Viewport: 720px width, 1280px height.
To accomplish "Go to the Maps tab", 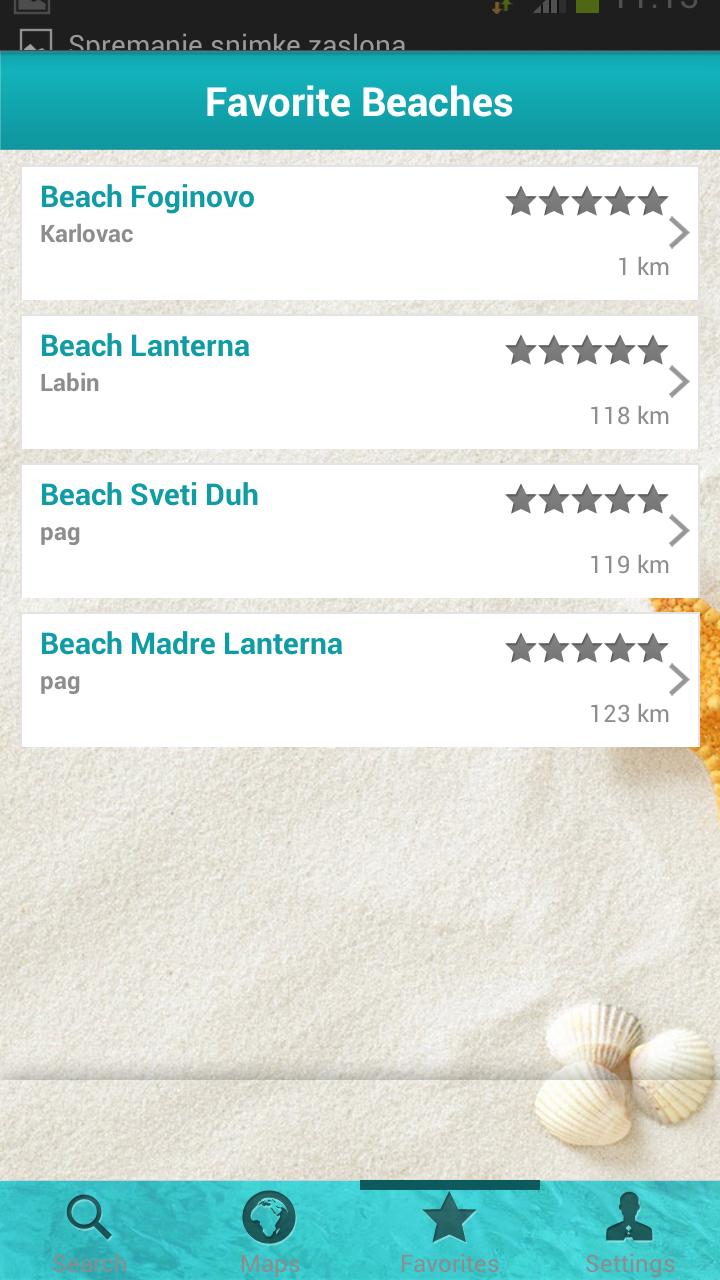I will coord(270,1232).
